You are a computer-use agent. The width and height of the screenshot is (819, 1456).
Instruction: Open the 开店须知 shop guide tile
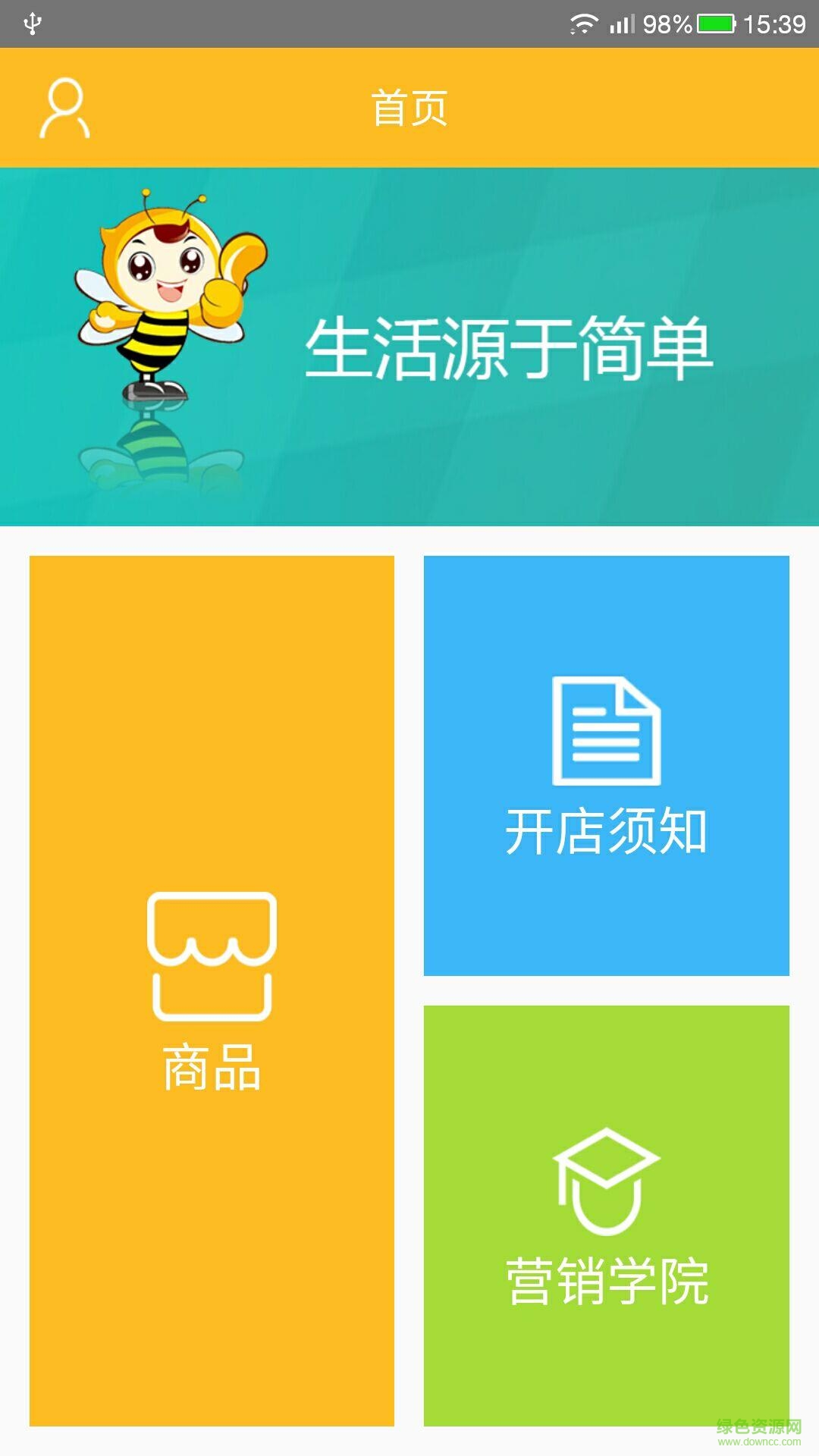point(606,765)
